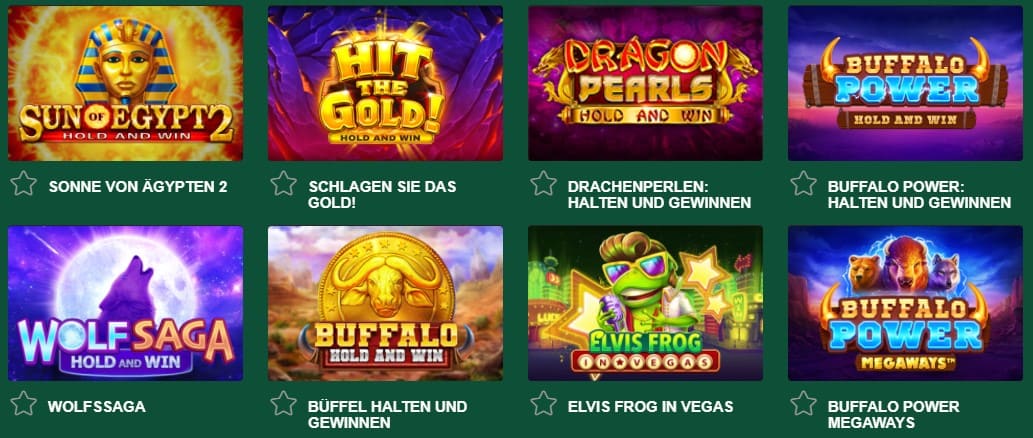Play the Elvis Frog in Vegas tile
This screenshot has height=438, width=1033.
[645, 303]
